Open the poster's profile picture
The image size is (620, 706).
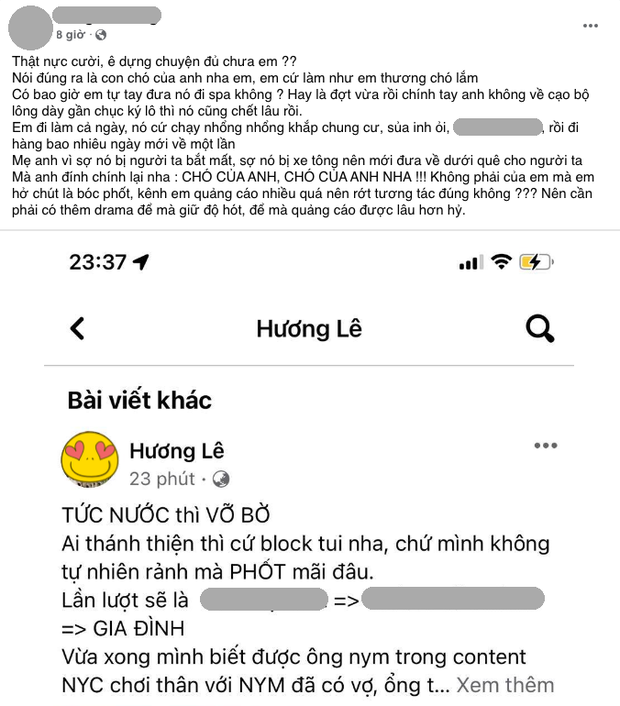click(29, 23)
